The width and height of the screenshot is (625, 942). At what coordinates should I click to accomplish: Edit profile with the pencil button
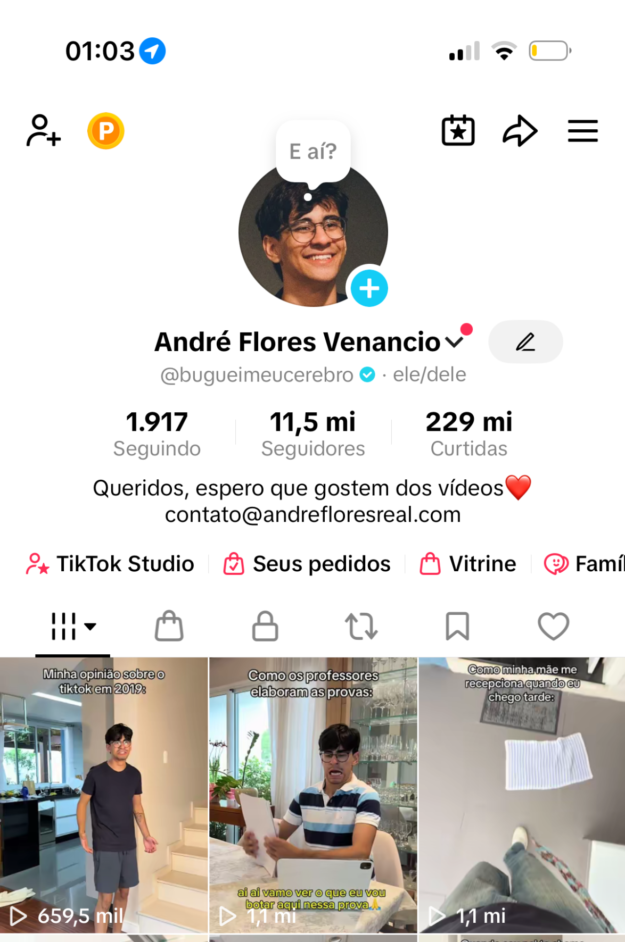[525, 342]
